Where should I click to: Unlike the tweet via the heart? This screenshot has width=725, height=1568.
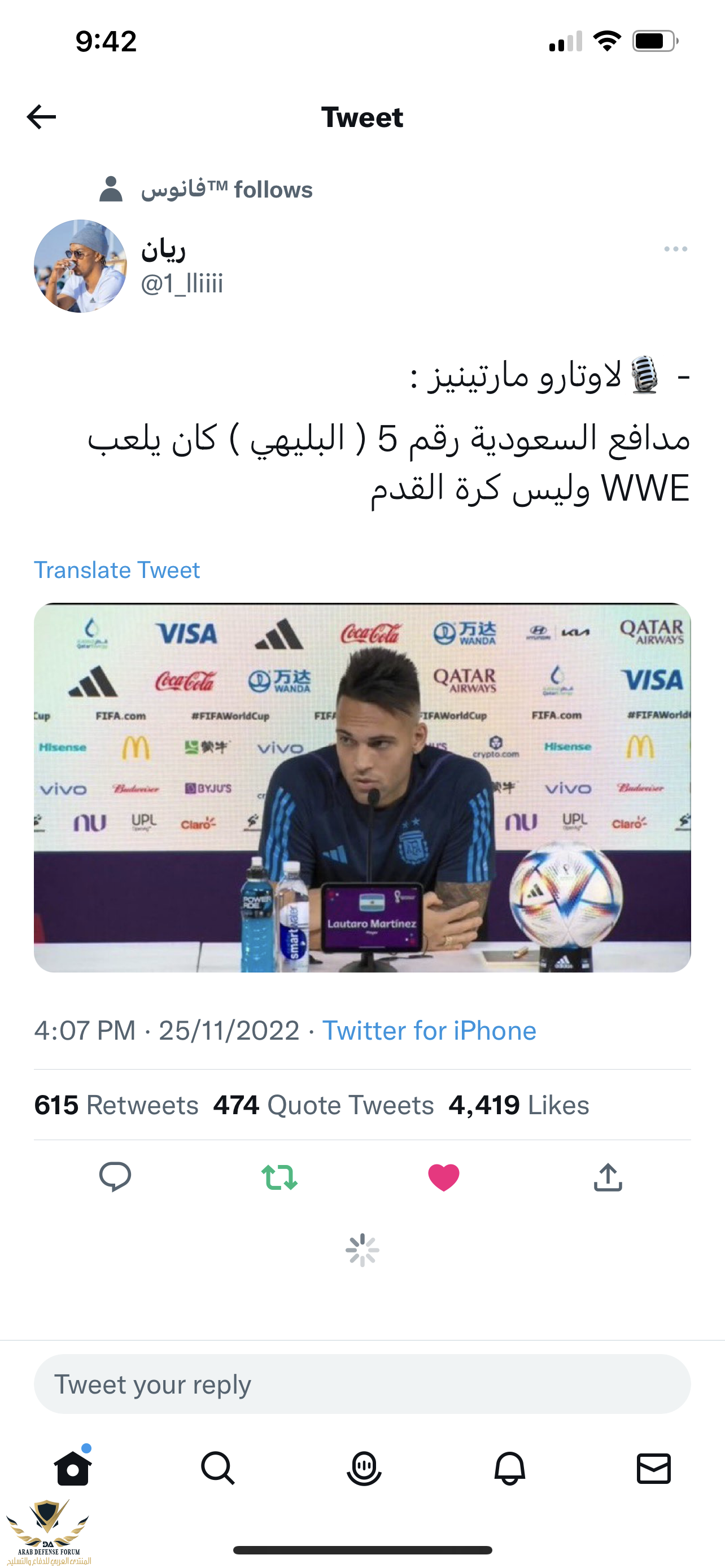(443, 1177)
